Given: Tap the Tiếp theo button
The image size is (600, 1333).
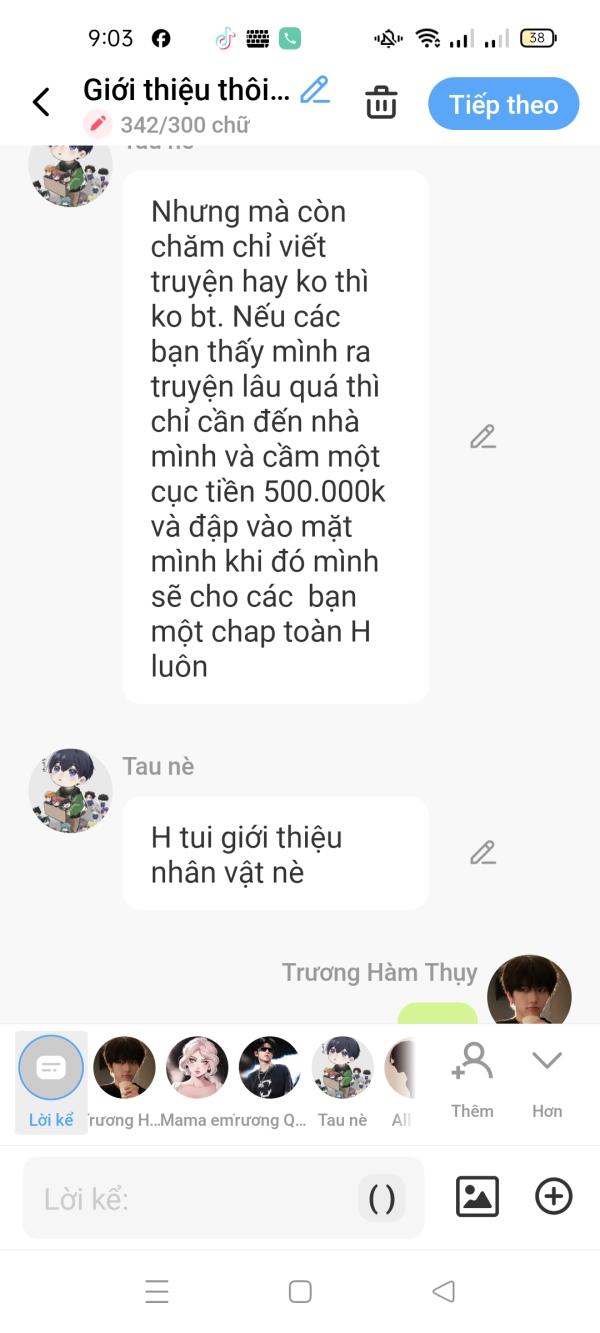Looking at the screenshot, I should (x=503, y=104).
